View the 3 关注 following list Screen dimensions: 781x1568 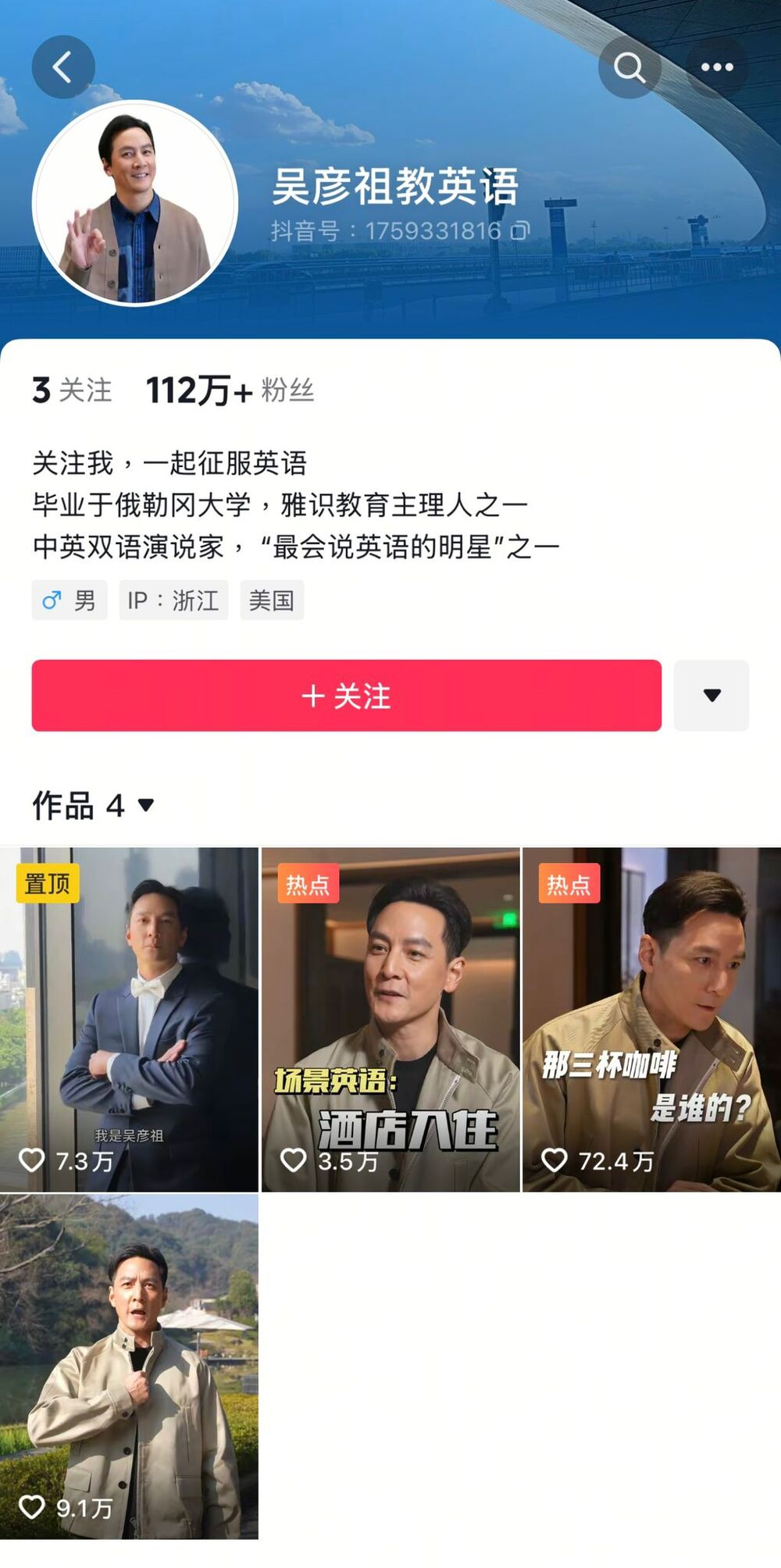click(x=72, y=390)
